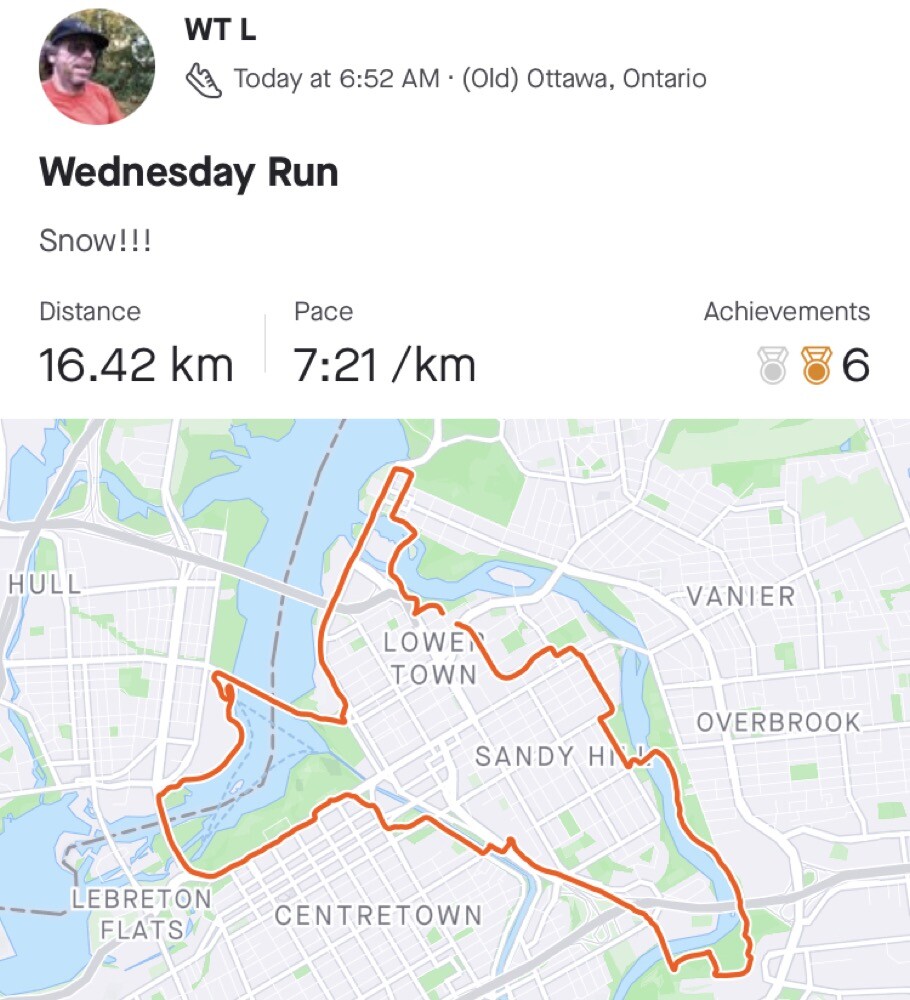The image size is (910, 1000).
Task: Open the Wednesday Run activity title
Action: 189,173
